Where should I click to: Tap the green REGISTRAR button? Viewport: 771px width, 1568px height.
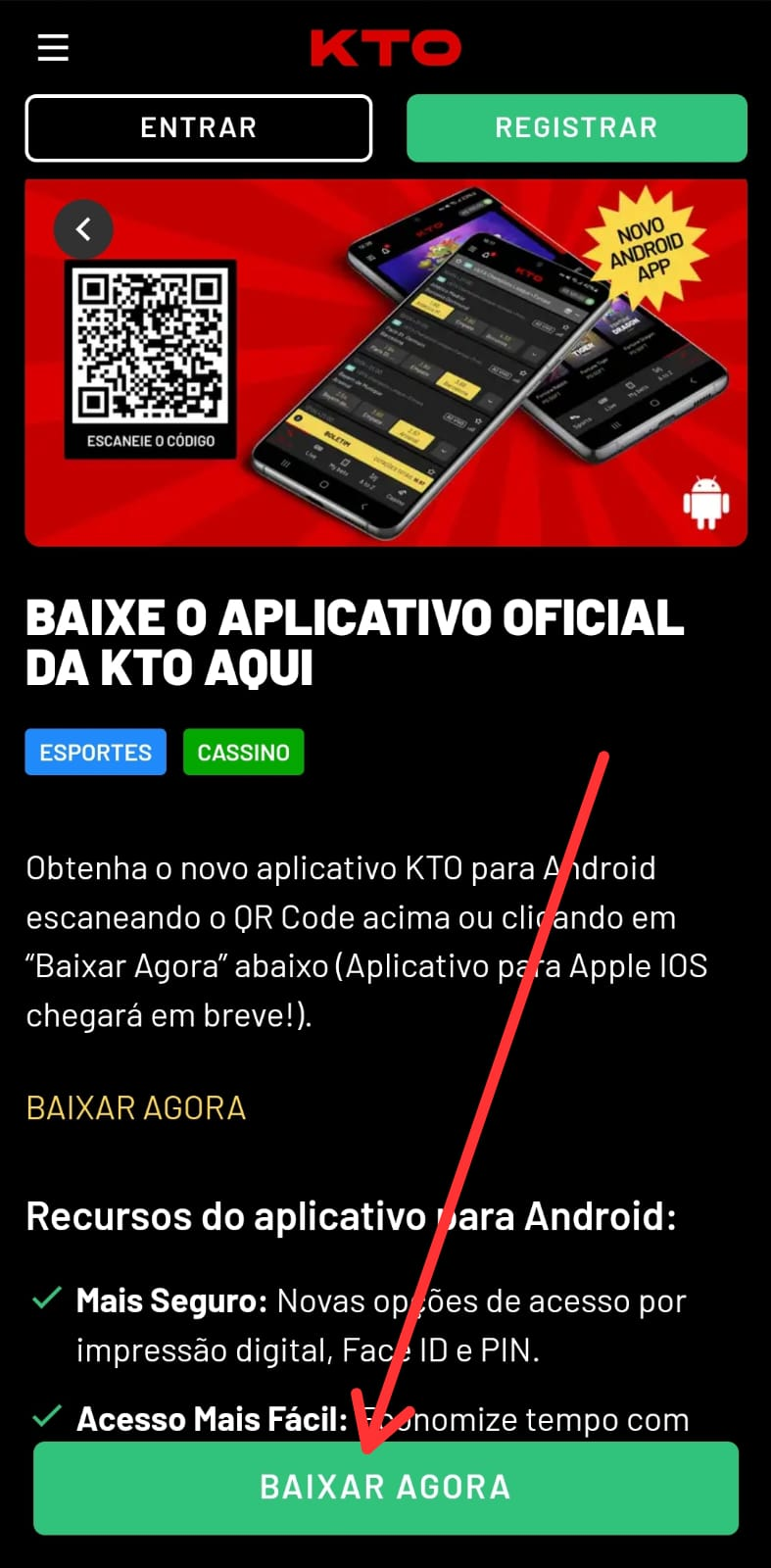(576, 127)
